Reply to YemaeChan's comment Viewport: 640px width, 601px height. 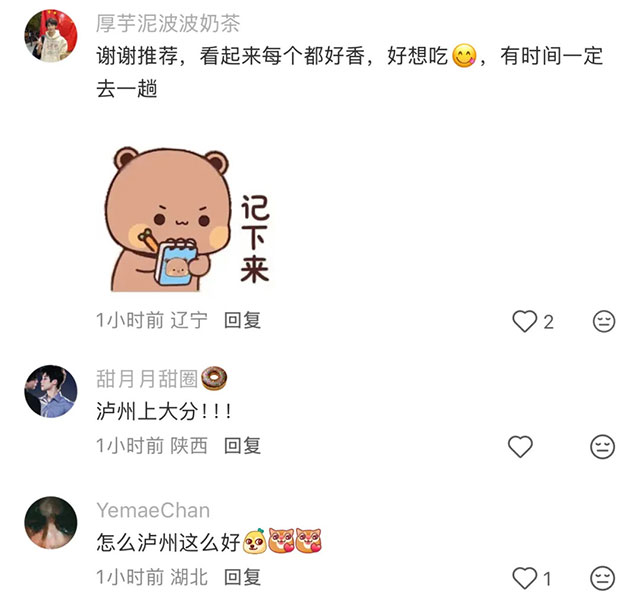242,577
